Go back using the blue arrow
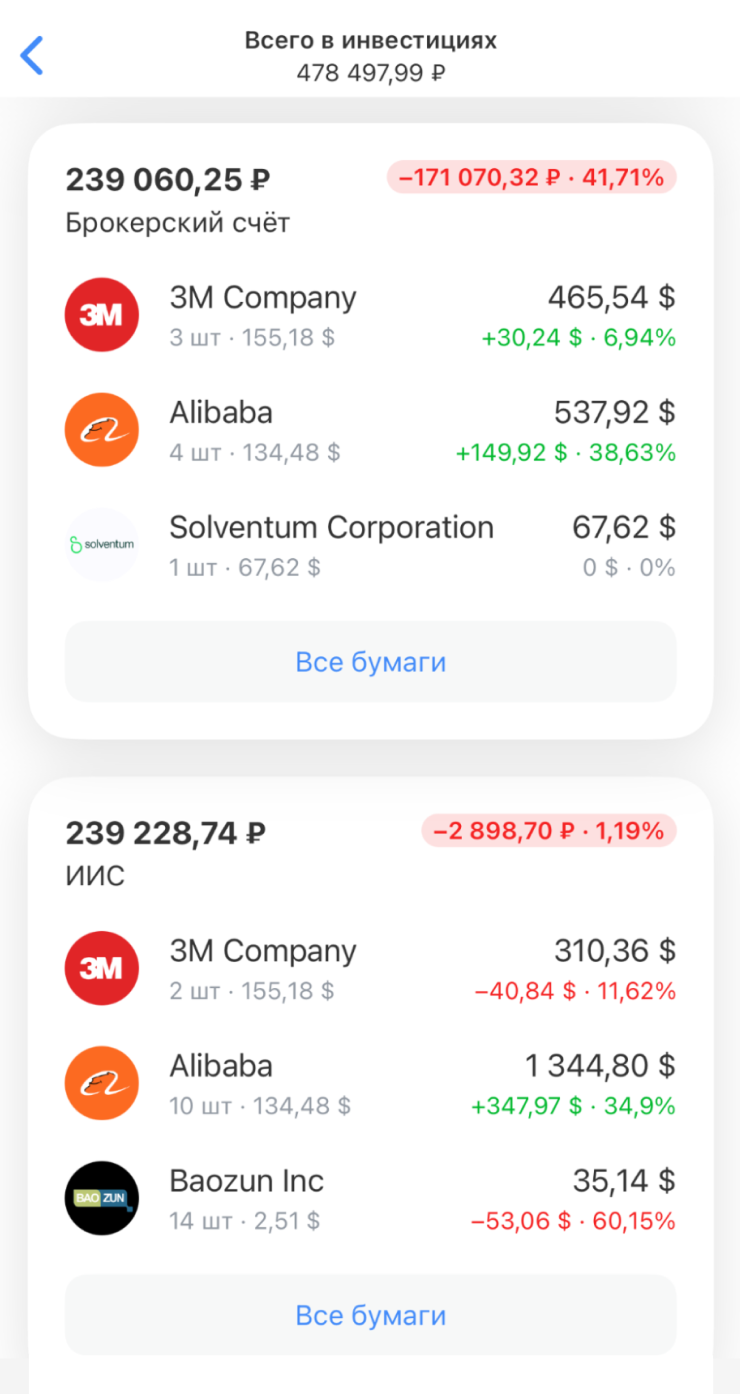Viewport: 740px width, 1394px height. (32, 55)
